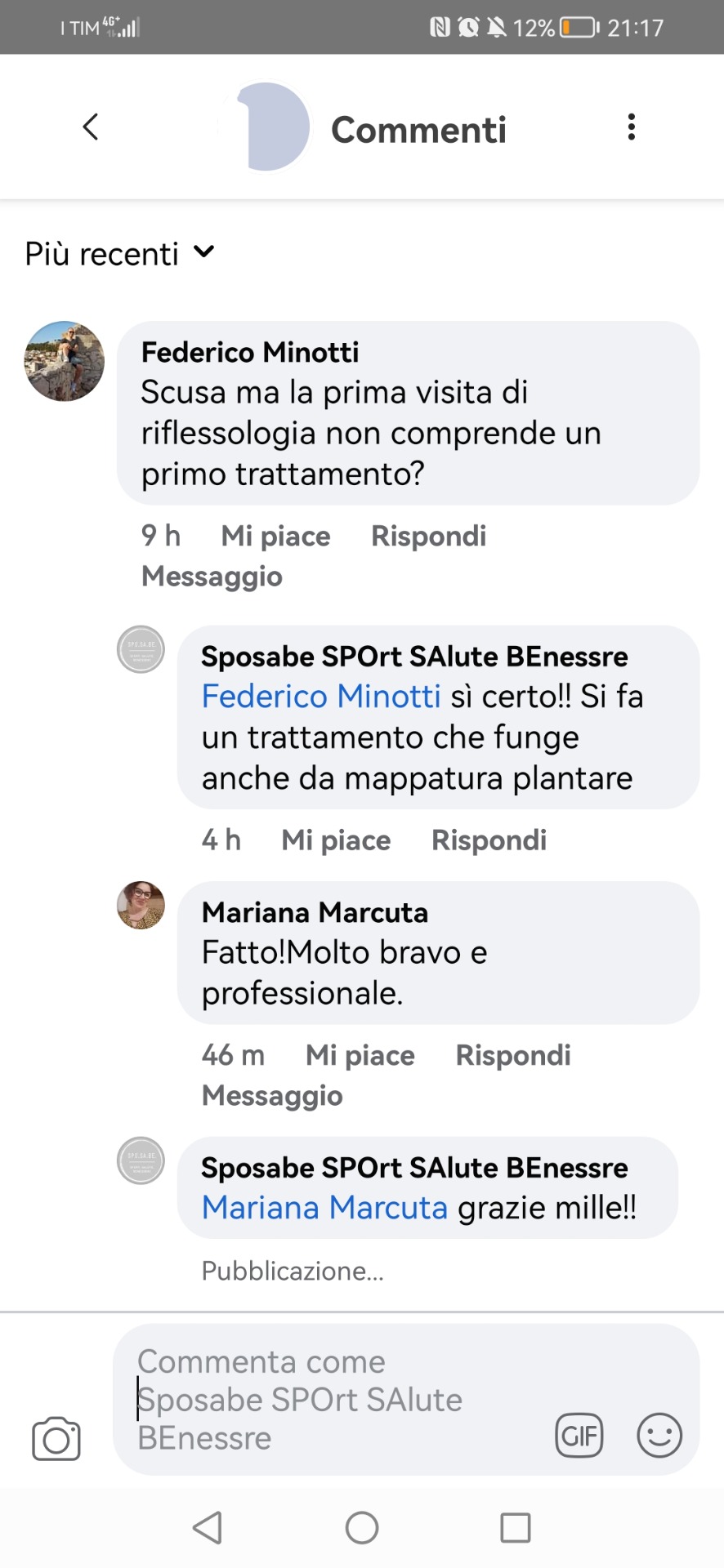Reply to Sposabe's mappatura plantare comment
The width and height of the screenshot is (724, 1568).
[x=489, y=840]
